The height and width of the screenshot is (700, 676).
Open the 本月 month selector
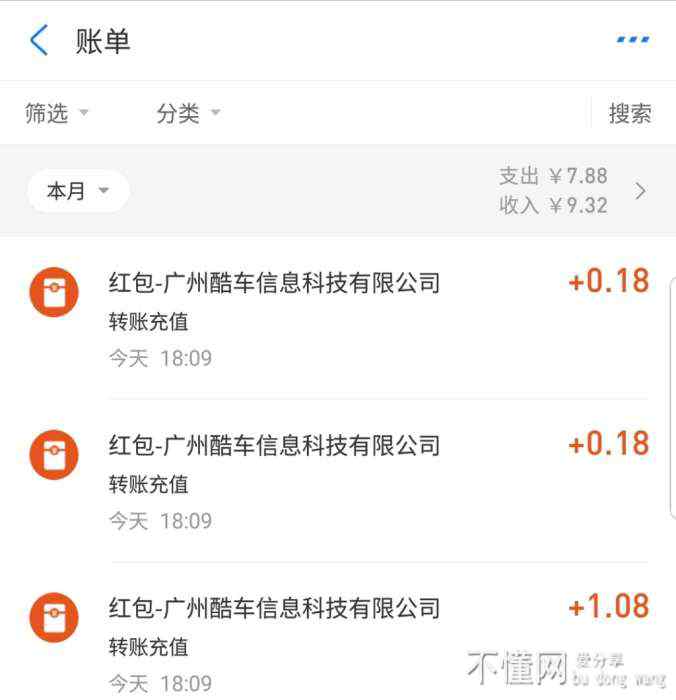(77, 191)
